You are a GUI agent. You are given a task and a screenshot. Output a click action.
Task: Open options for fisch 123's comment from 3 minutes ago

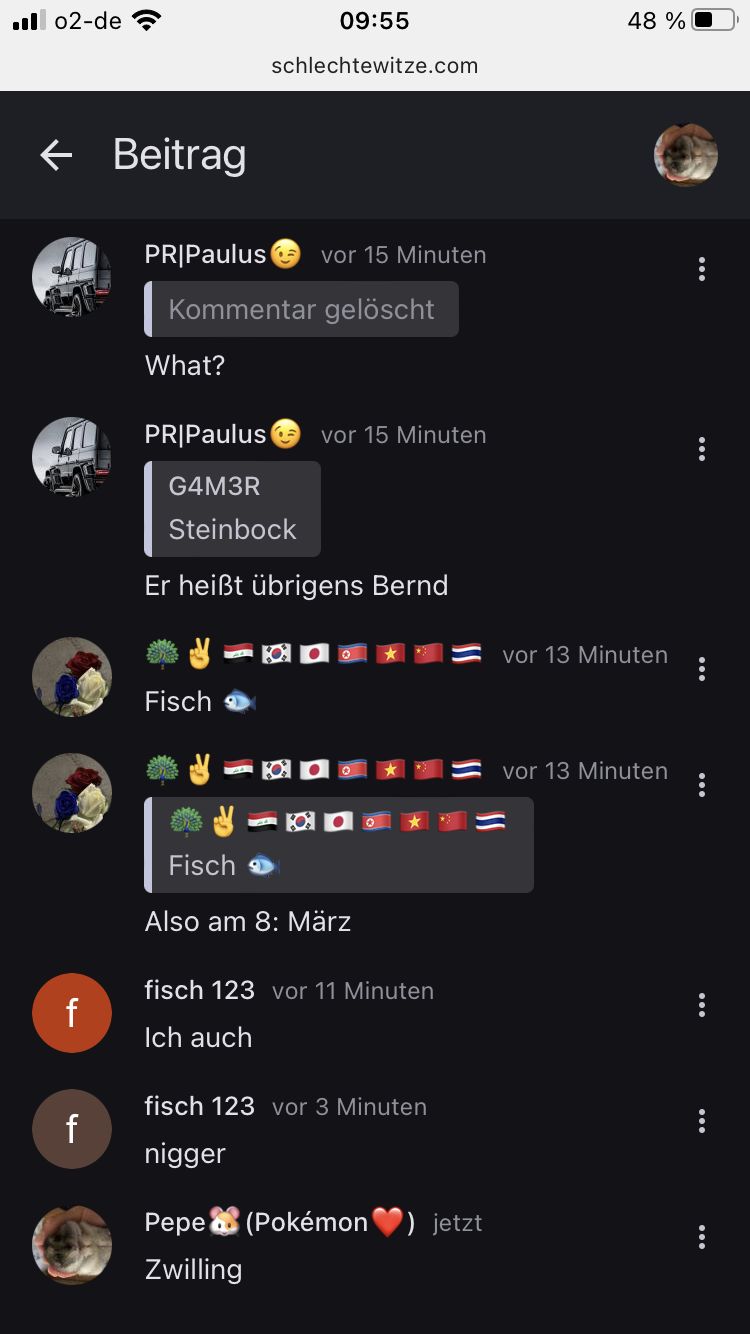pyautogui.click(x=702, y=1121)
